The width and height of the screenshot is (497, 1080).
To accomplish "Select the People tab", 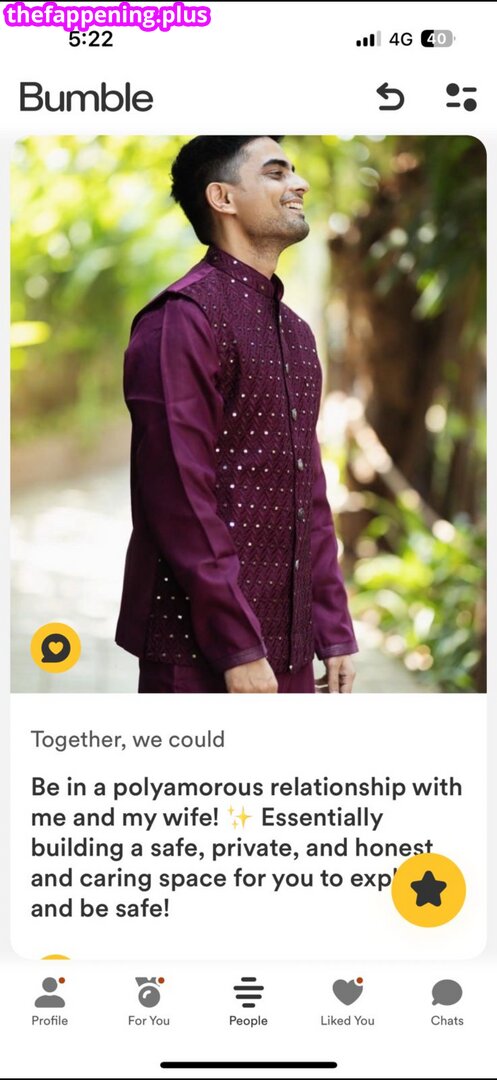I will click(x=248, y=1001).
